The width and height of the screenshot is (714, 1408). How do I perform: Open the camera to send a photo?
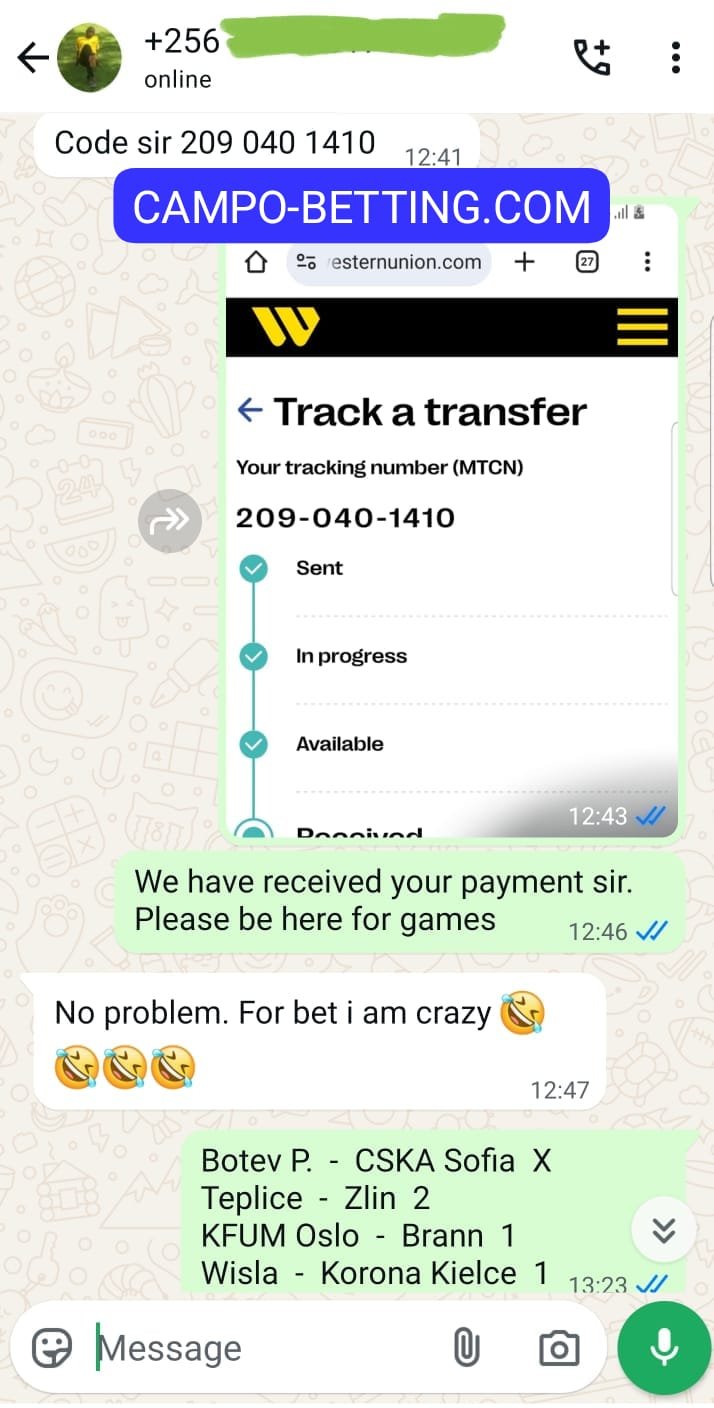(x=559, y=1348)
